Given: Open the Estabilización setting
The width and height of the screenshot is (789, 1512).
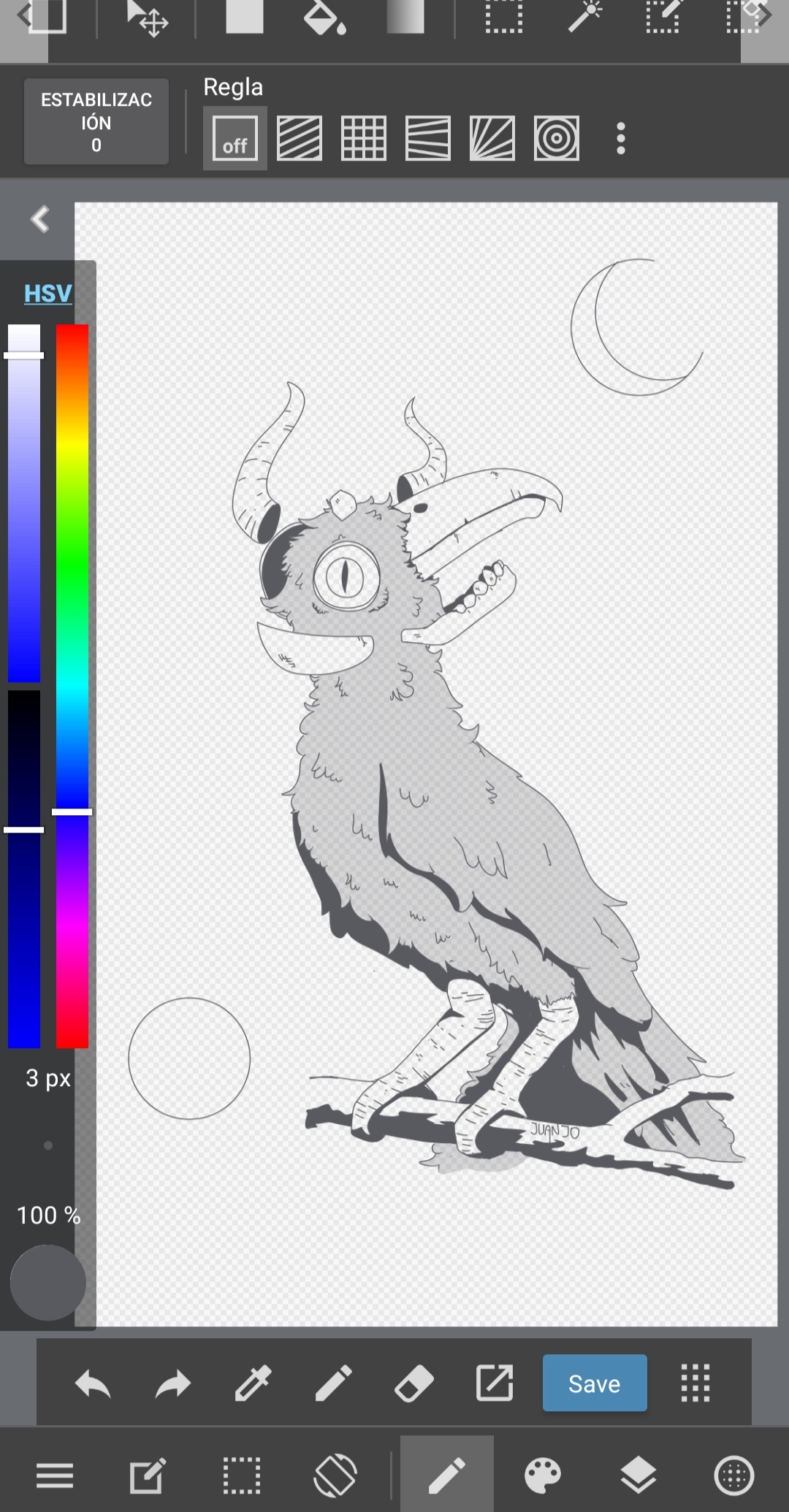Looking at the screenshot, I should pos(96,122).
